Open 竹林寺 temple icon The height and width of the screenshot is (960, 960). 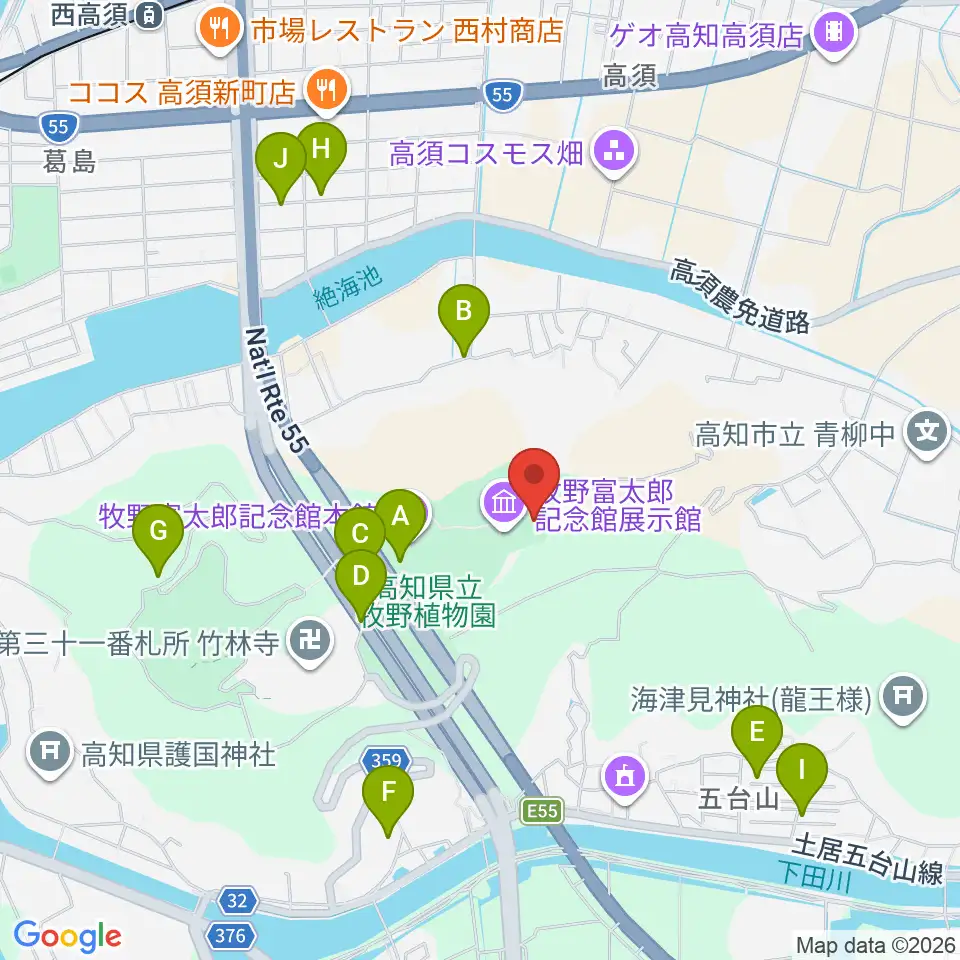click(x=310, y=642)
